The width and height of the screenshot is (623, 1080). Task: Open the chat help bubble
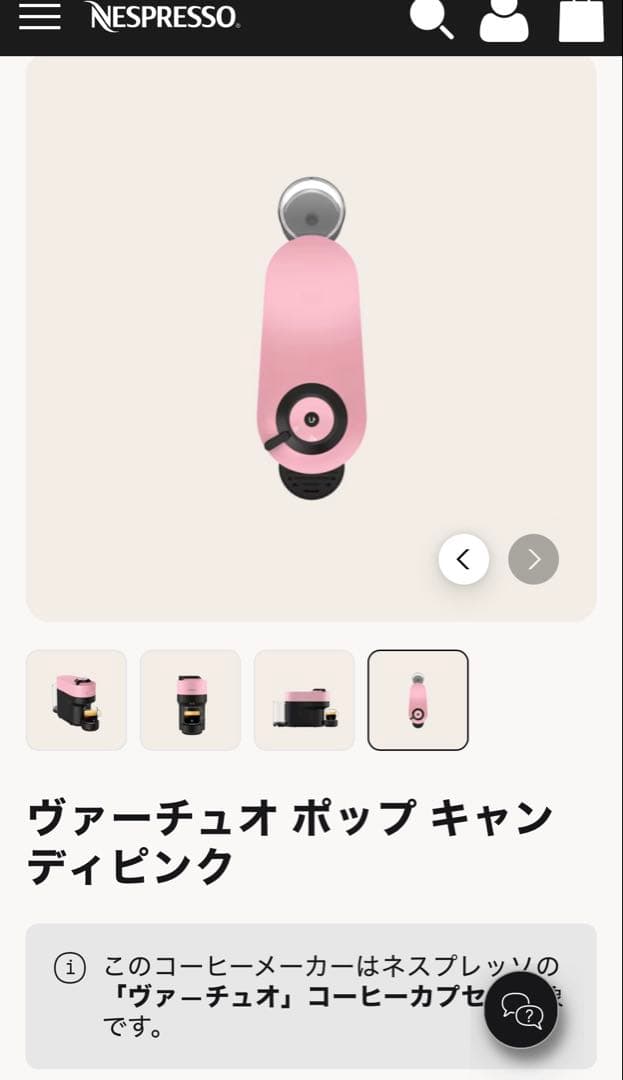521,1010
